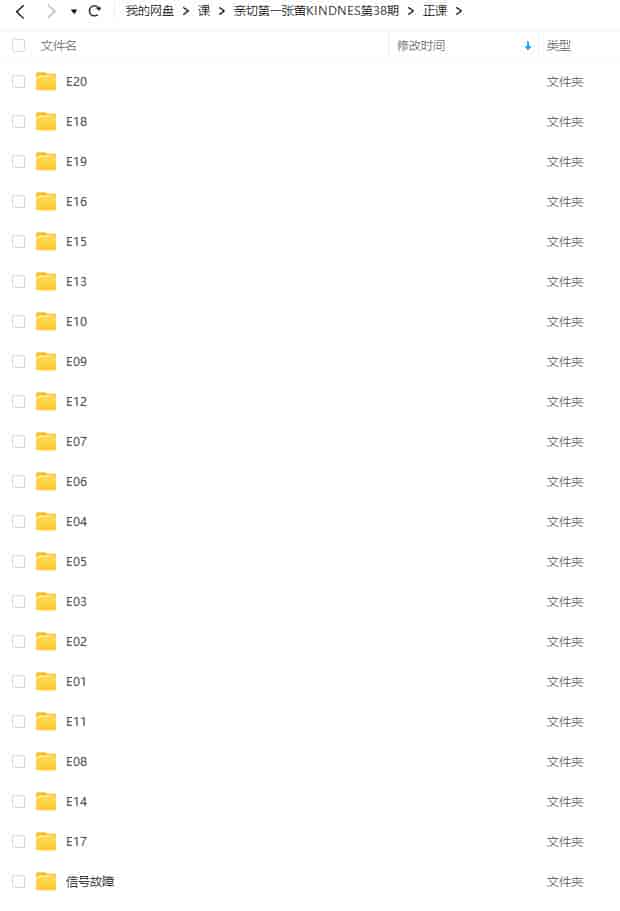Open the E10 folder
This screenshot has width=620, height=911.
pyautogui.click(x=76, y=322)
